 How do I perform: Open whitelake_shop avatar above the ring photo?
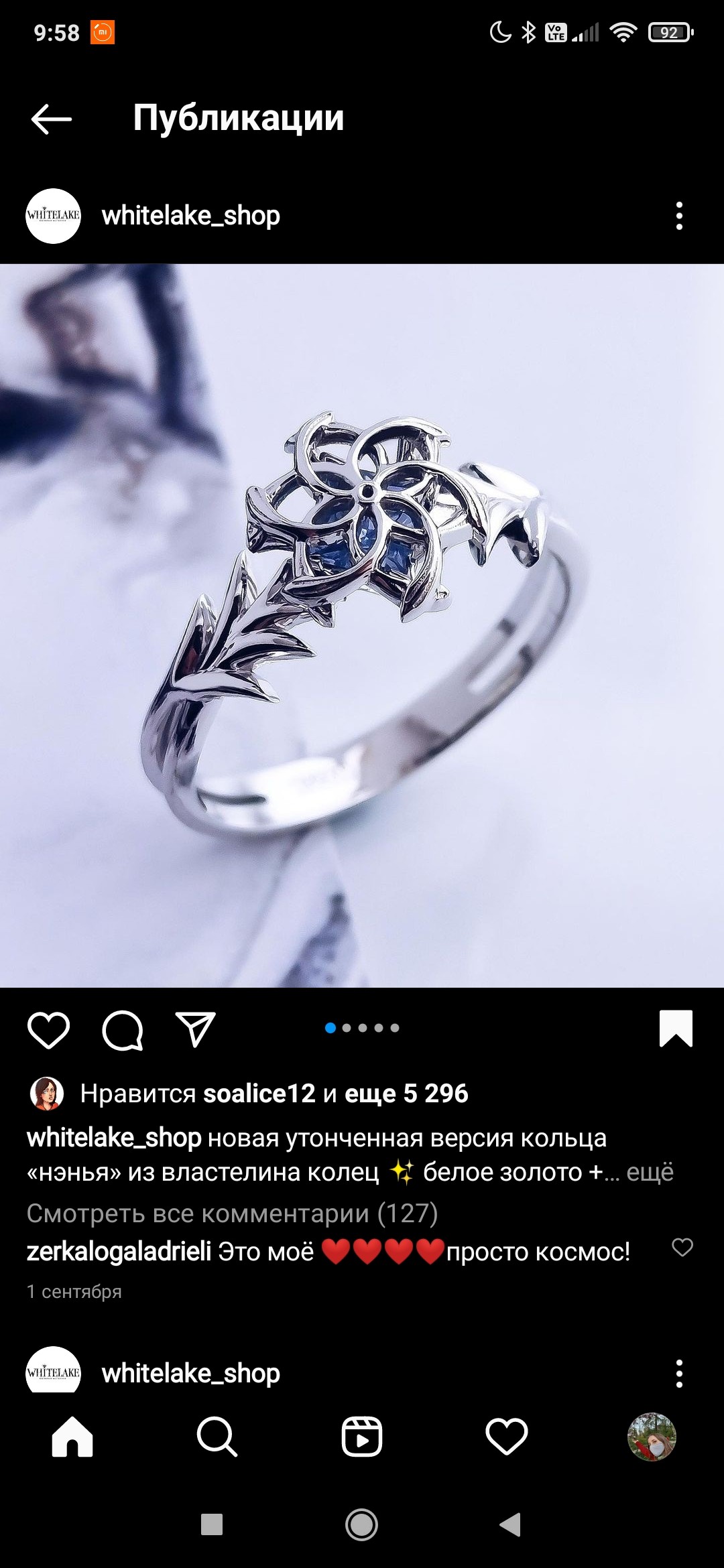point(53,216)
